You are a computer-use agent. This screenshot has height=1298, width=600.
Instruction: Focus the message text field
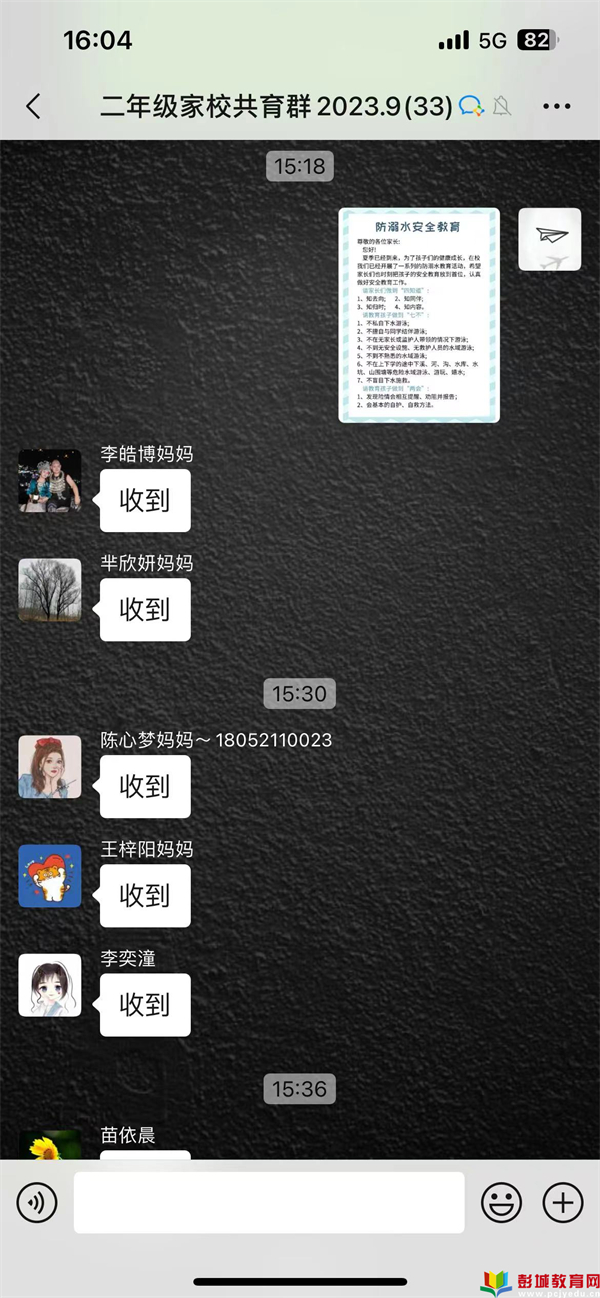click(x=269, y=1202)
